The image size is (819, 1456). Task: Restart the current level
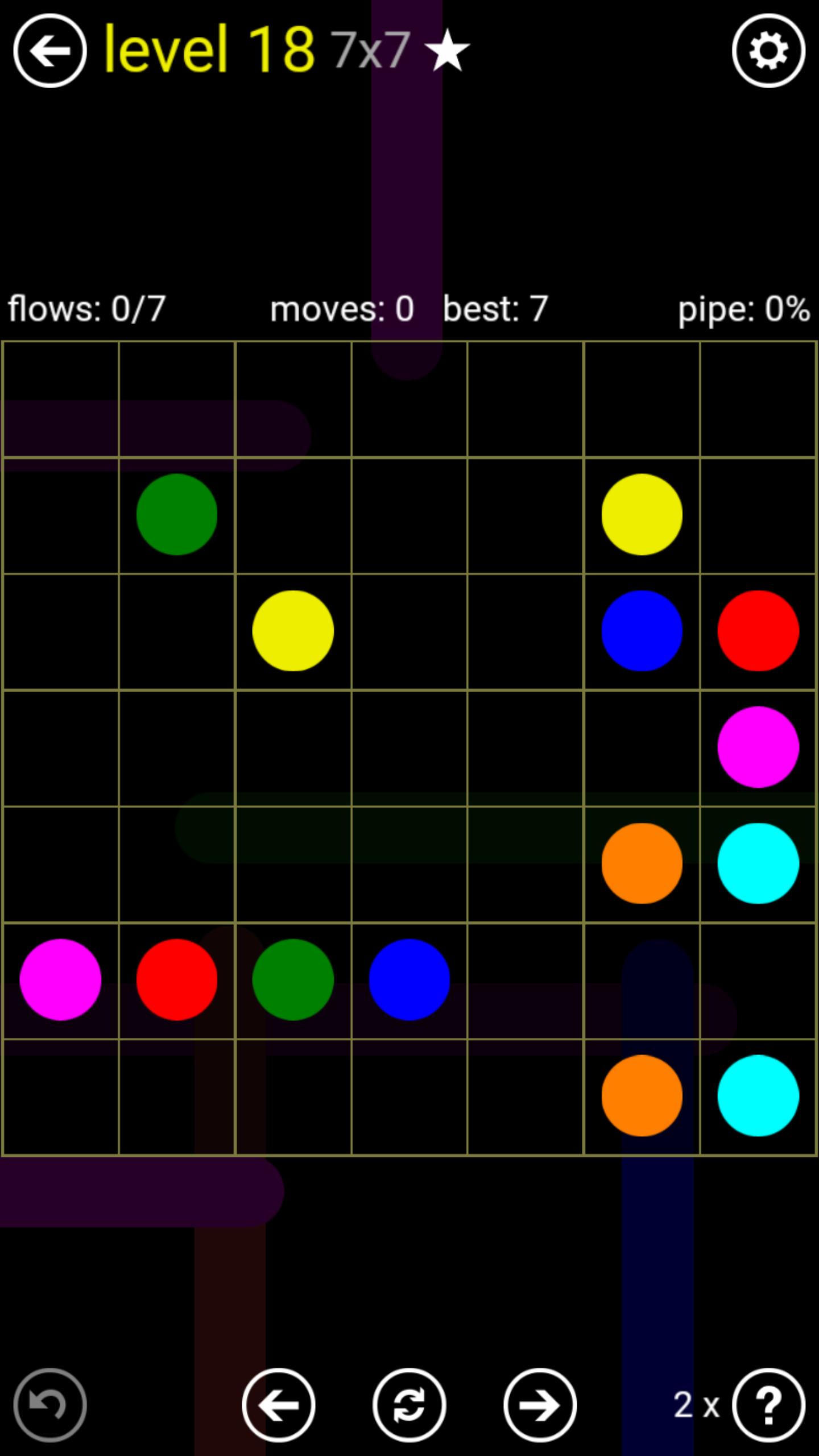point(409,1405)
